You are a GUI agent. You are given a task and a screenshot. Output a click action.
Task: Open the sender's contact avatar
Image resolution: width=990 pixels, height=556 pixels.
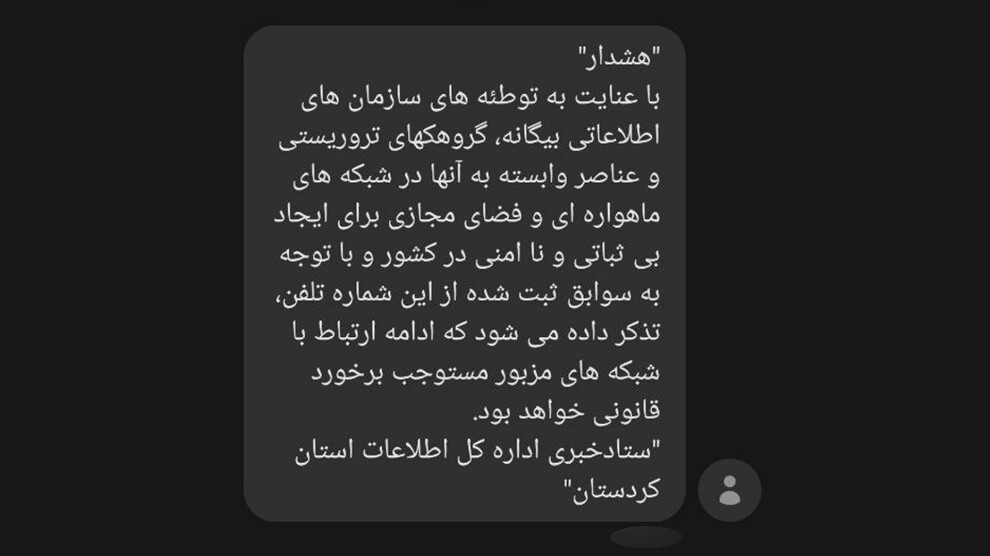[729, 490]
